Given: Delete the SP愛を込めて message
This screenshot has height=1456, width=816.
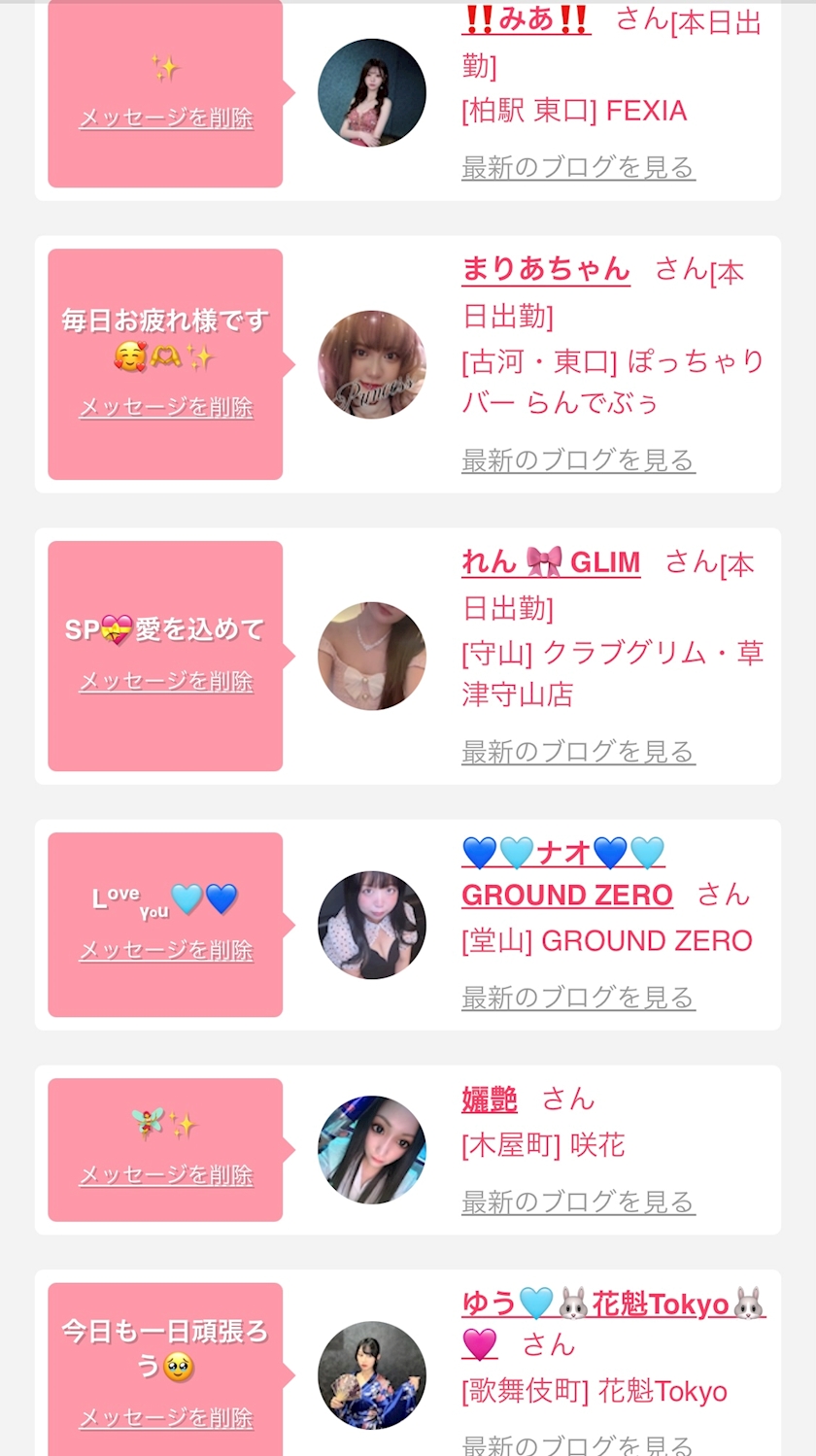Looking at the screenshot, I should 166,681.
